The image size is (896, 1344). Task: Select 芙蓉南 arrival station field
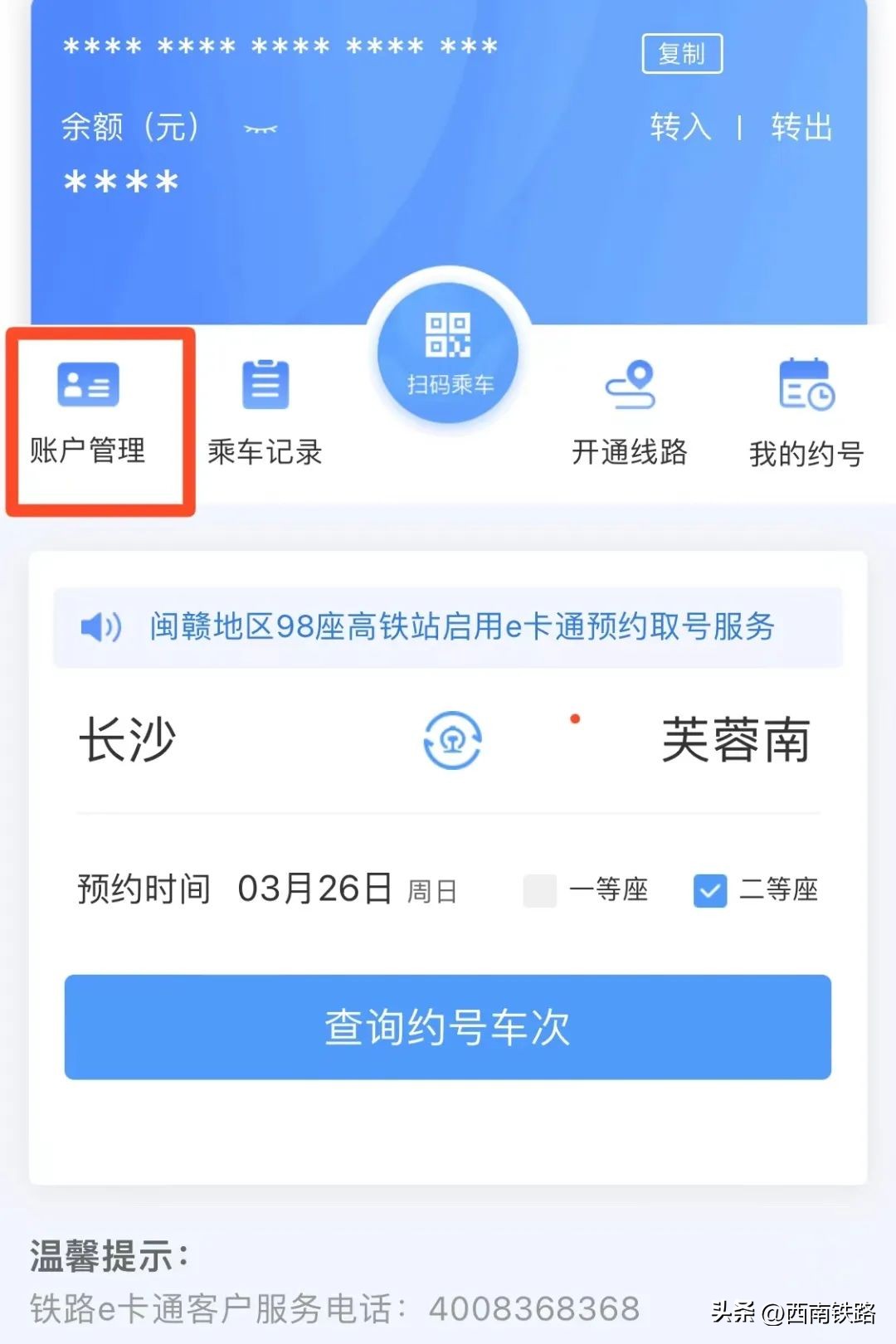(x=735, y=743)
